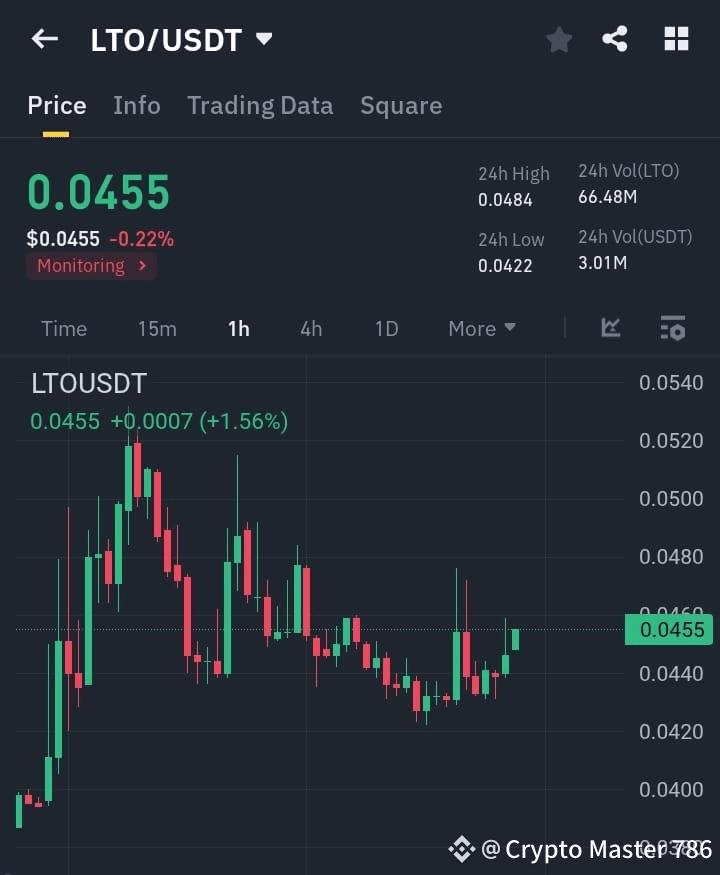Open the Square tab
Viewport: 720px width, 875px height.
[x=401, y=105]
